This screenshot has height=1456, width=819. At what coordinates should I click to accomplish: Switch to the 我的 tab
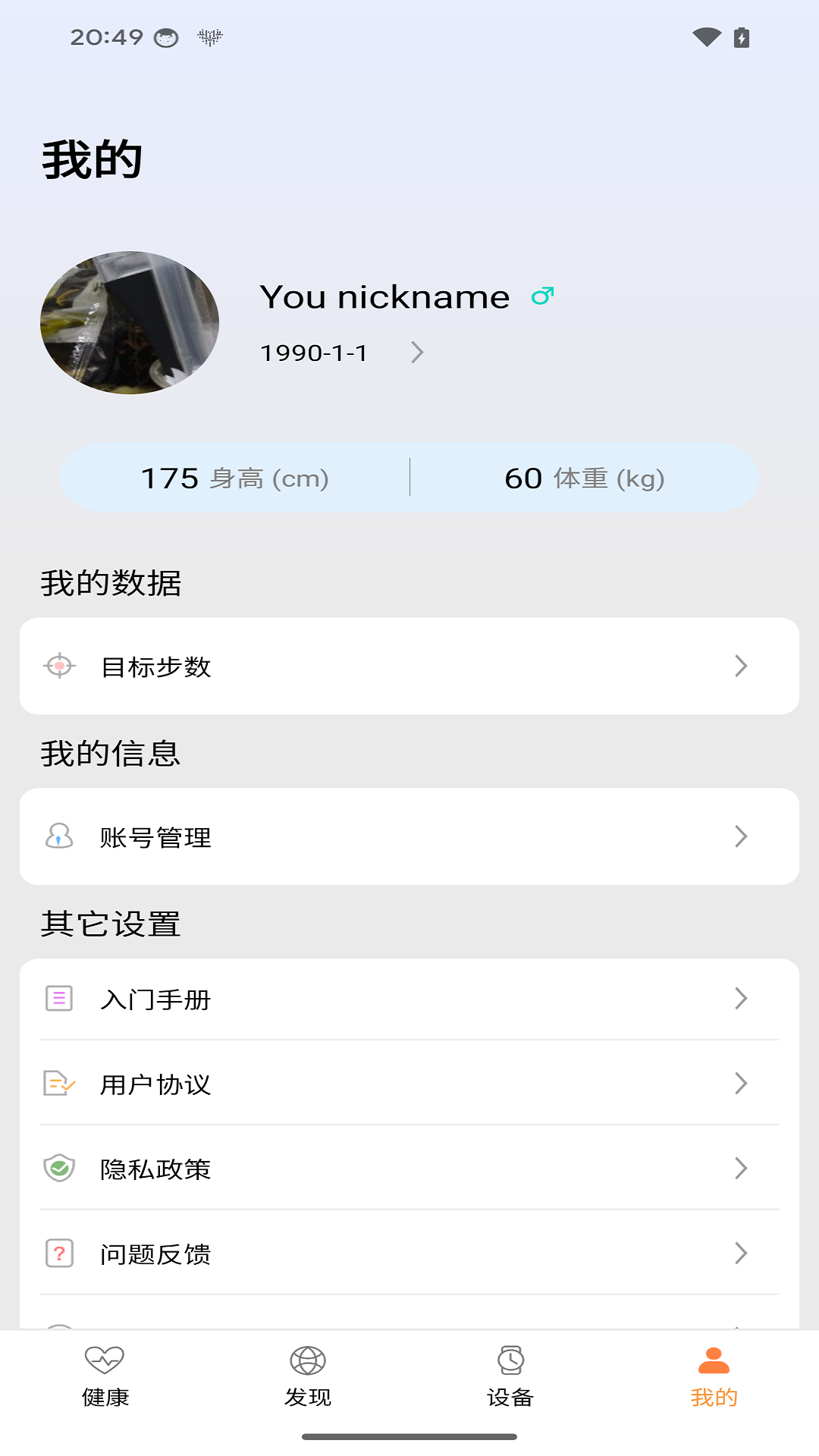pyautogui.click(x=713, y=1380)
